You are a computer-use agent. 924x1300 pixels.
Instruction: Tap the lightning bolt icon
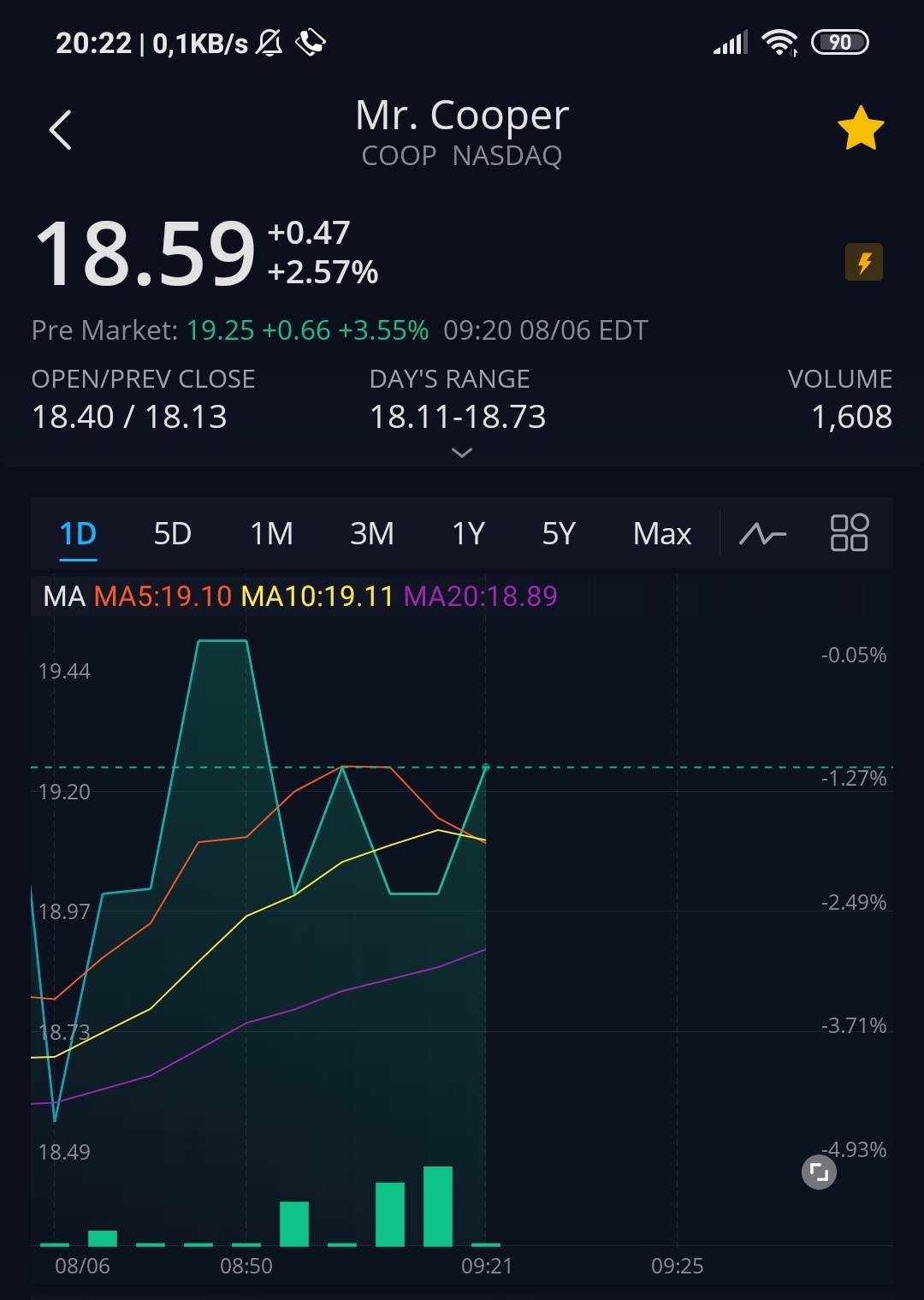864,263
